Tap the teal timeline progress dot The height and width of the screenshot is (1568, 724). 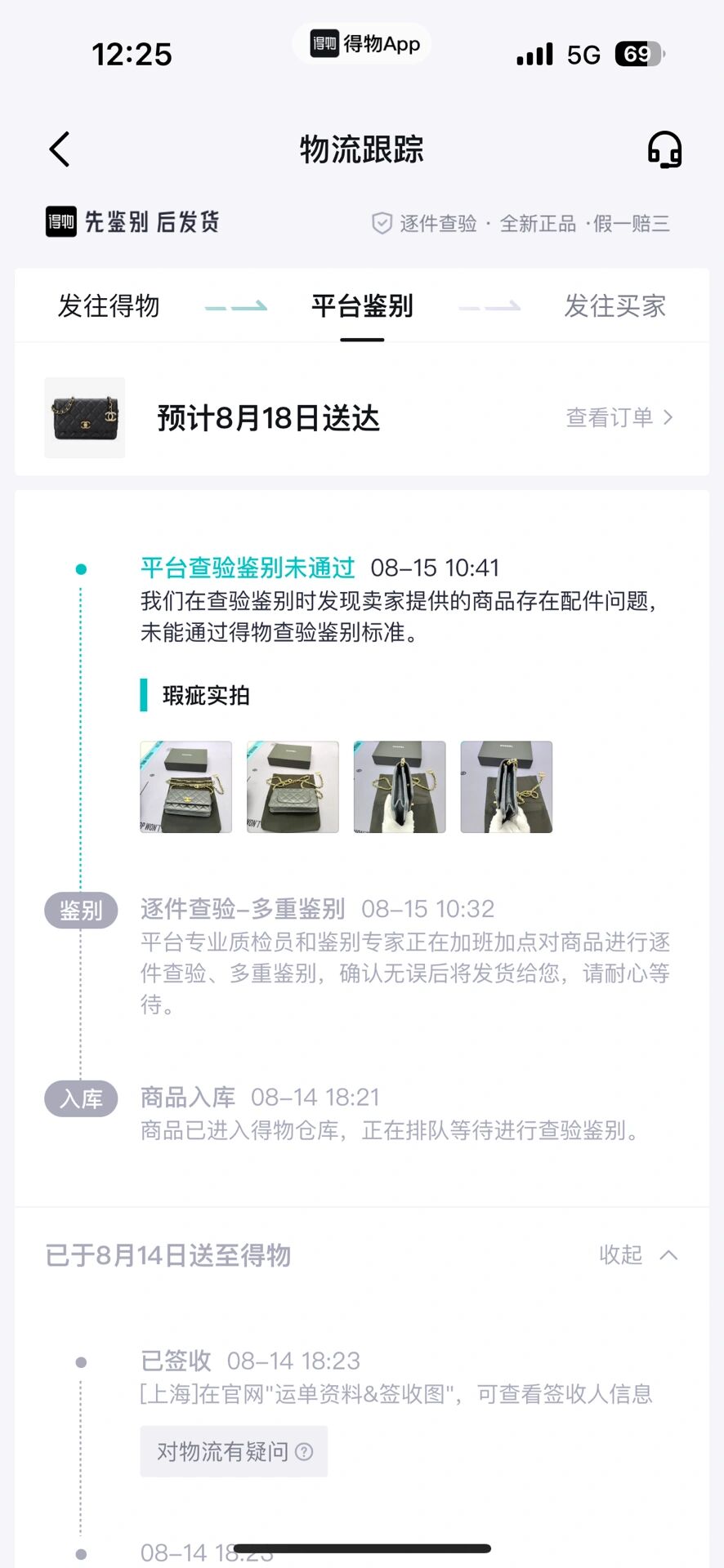[80, 568]
